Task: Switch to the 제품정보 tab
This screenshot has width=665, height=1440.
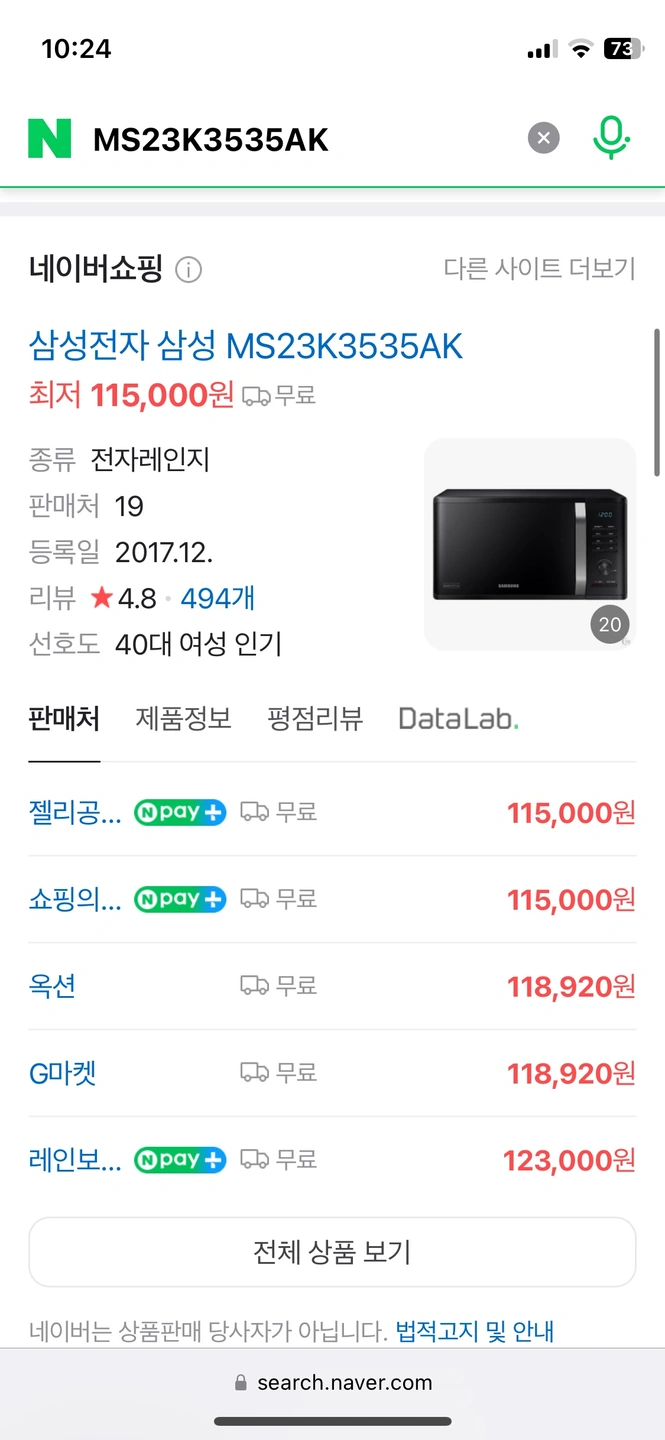Action: coord(183,719)
